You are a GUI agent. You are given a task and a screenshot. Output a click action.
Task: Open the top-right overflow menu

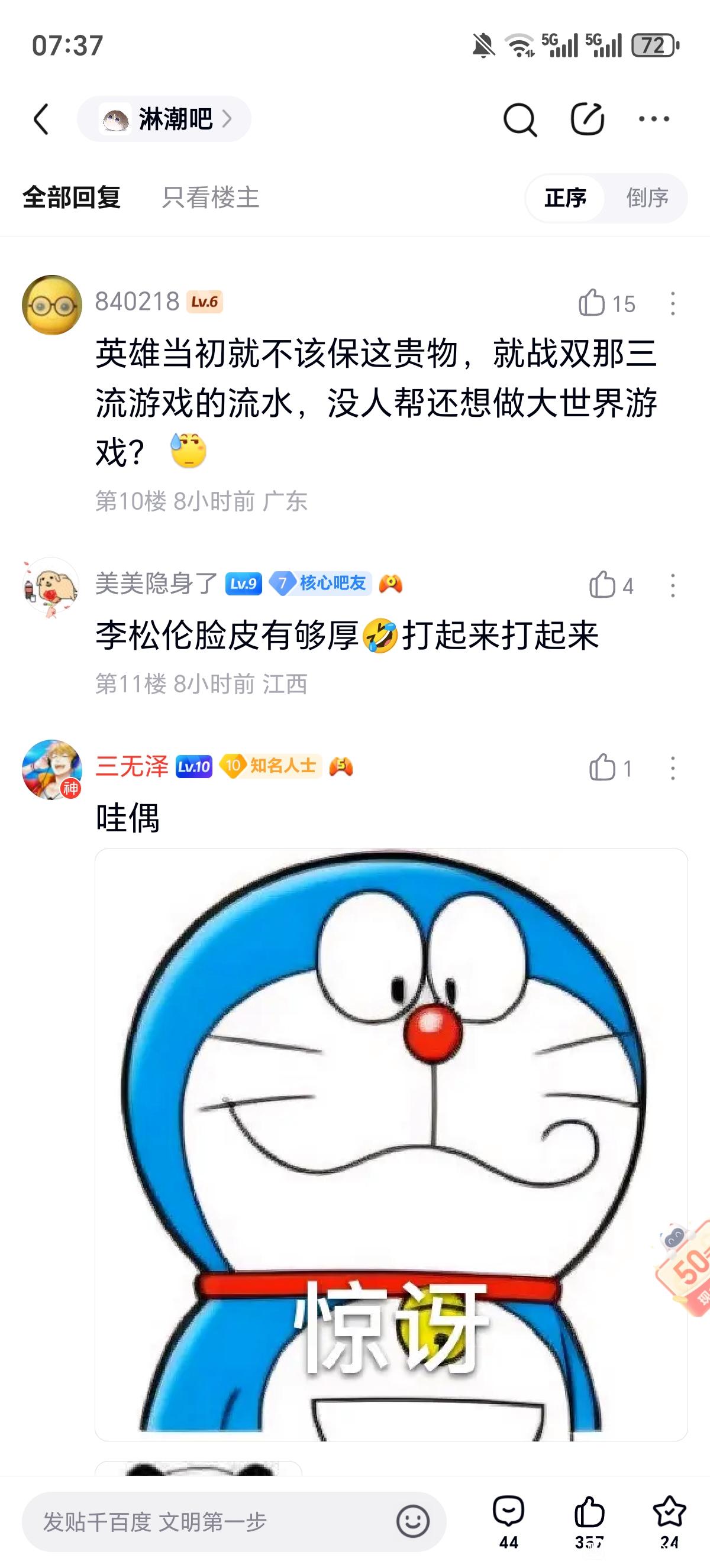point(654,119)
